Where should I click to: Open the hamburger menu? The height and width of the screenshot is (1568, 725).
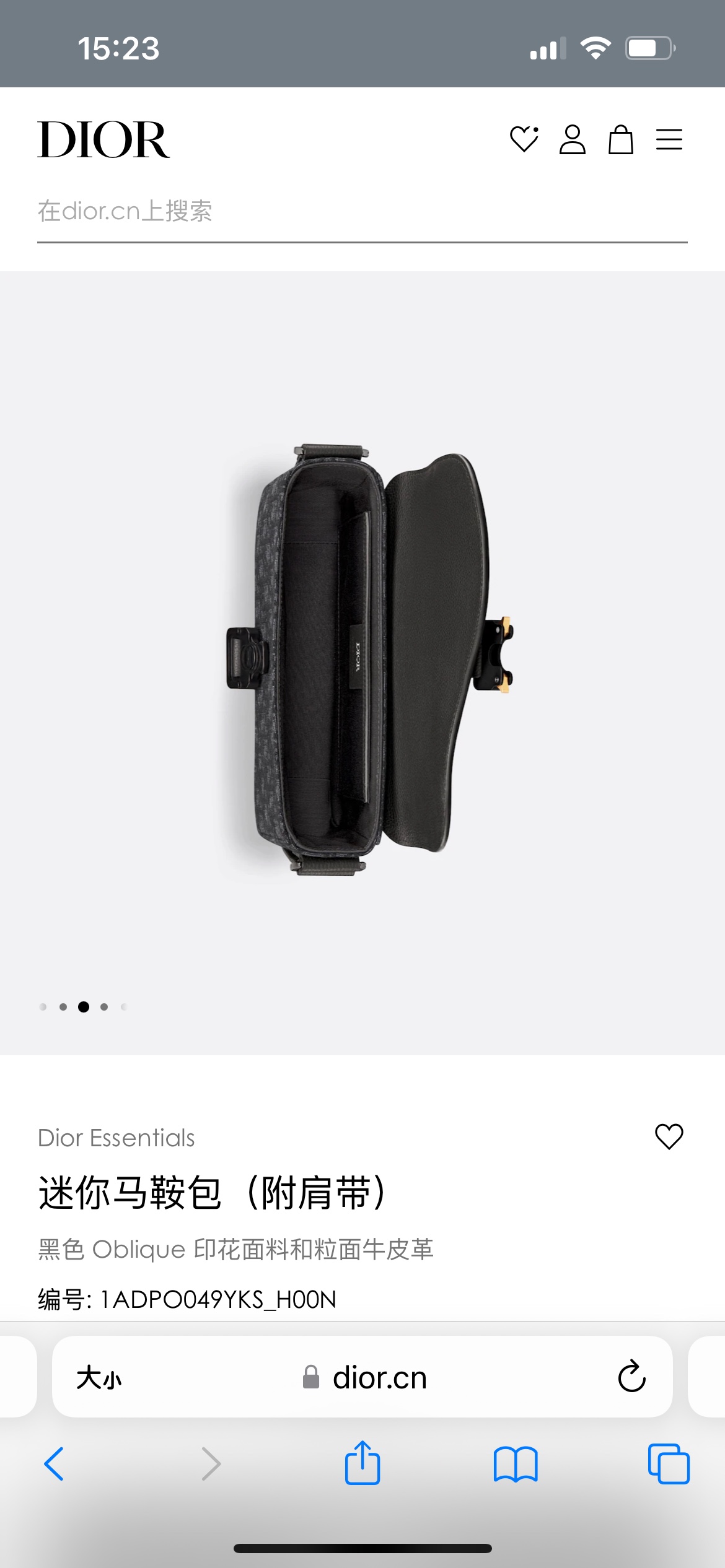[669, 139]
